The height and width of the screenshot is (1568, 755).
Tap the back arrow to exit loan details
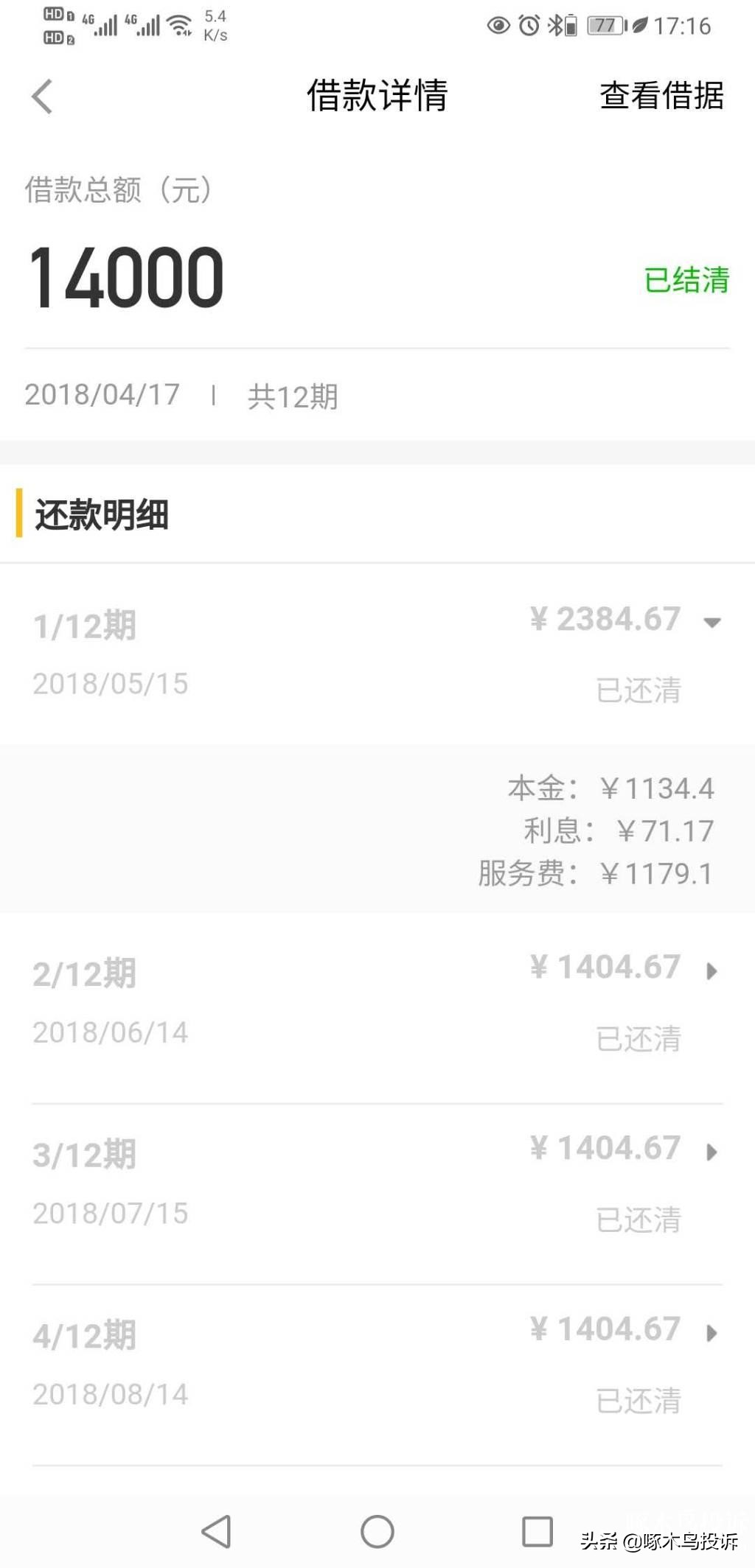coord(42,97)
